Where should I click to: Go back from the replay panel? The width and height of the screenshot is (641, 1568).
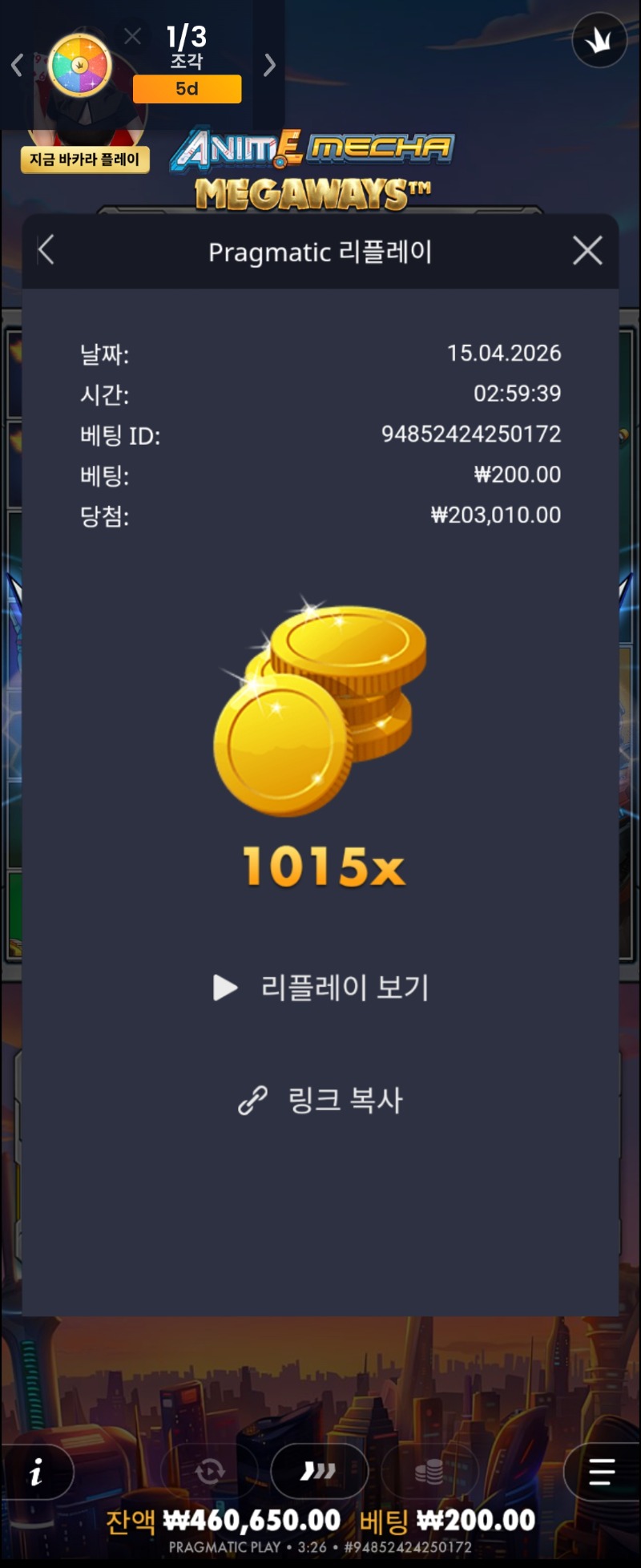[x=46, y=251]
